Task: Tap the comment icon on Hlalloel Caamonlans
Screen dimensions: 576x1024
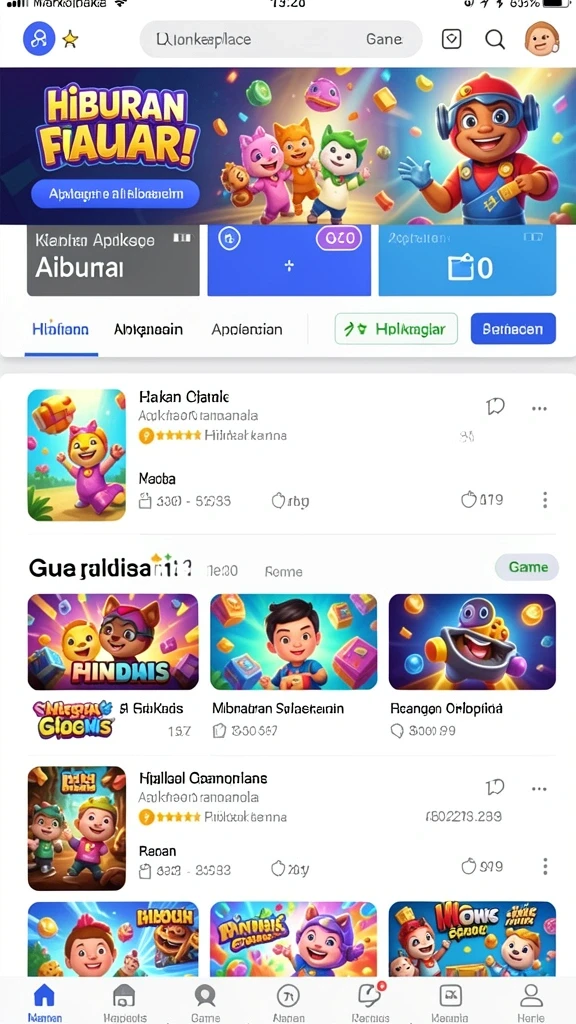Action: [x=495, y=788]
